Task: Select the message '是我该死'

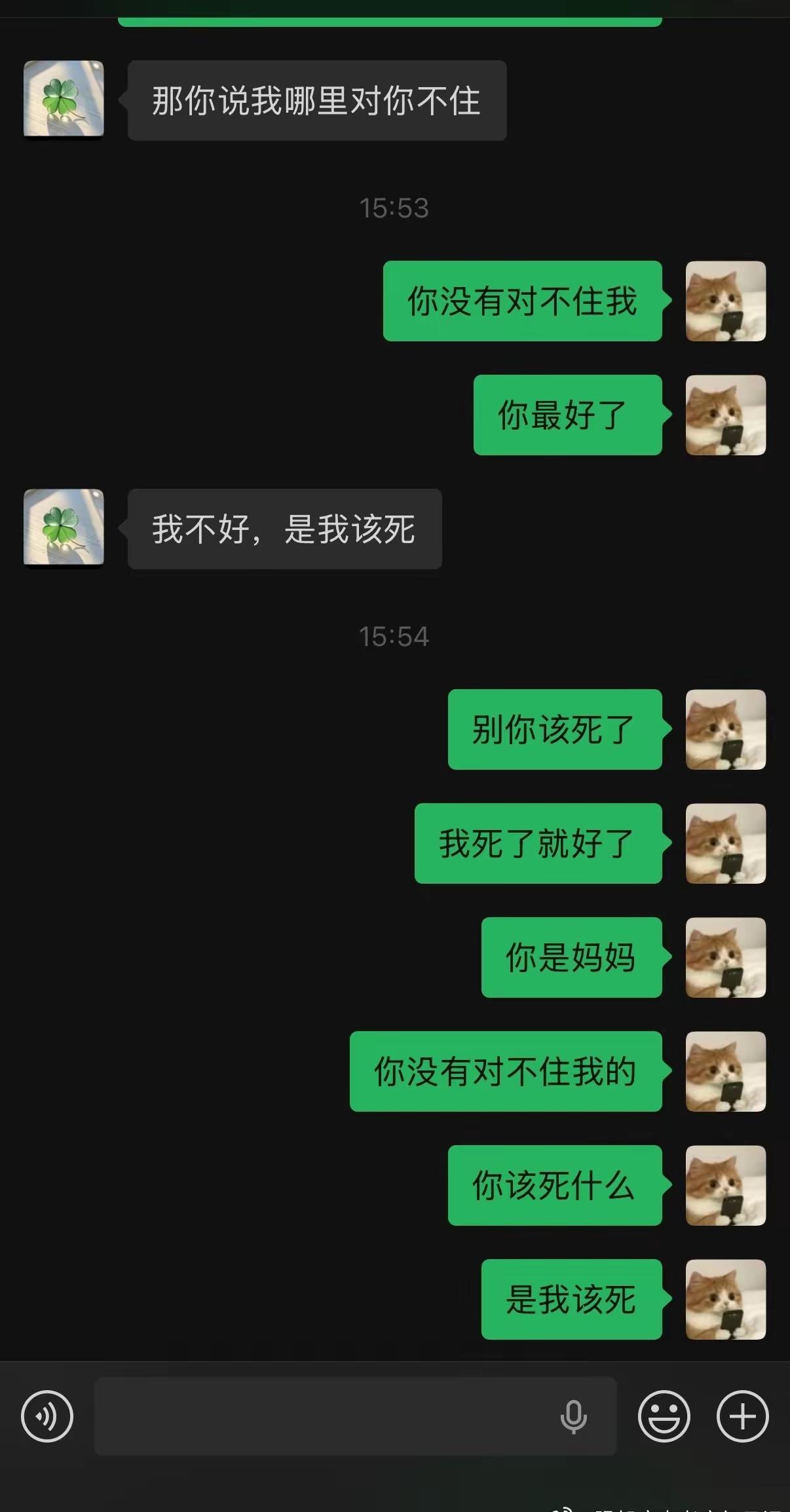Action: (571, 1301)
